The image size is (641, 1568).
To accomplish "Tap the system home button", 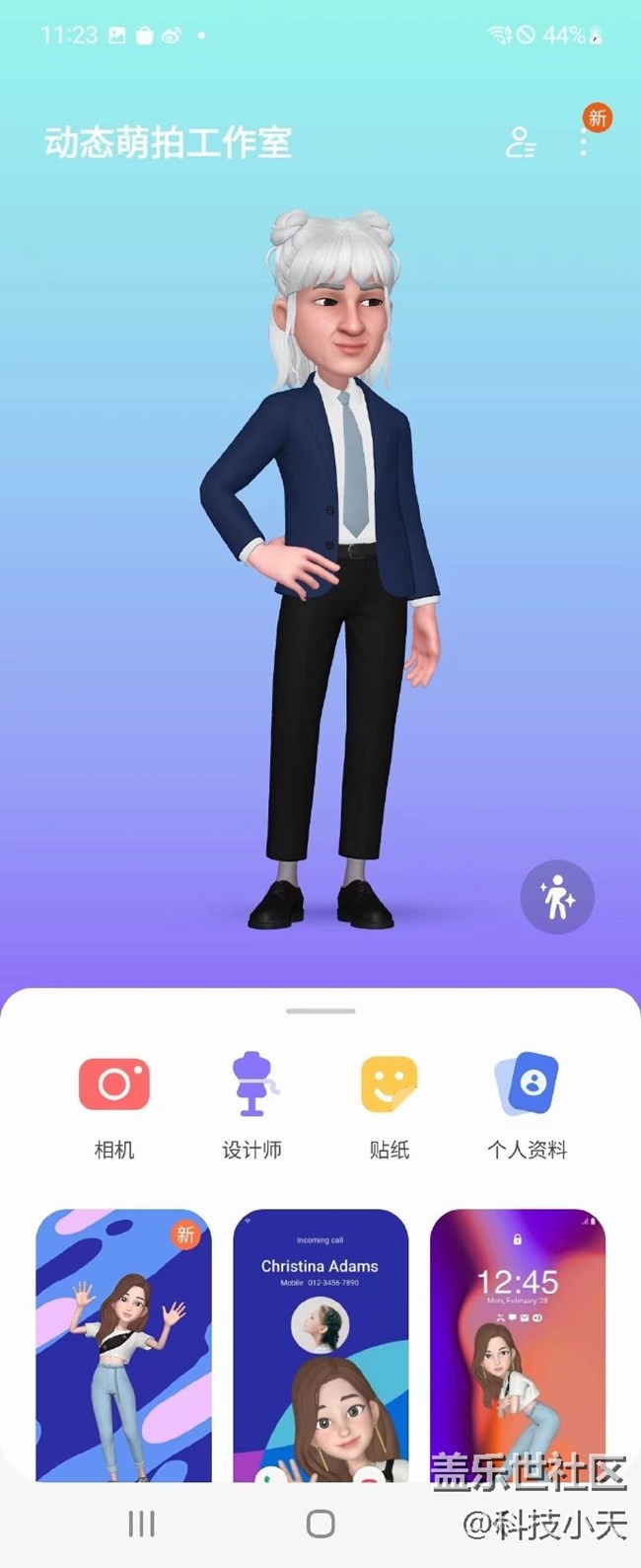I will tap(320, 1524).
